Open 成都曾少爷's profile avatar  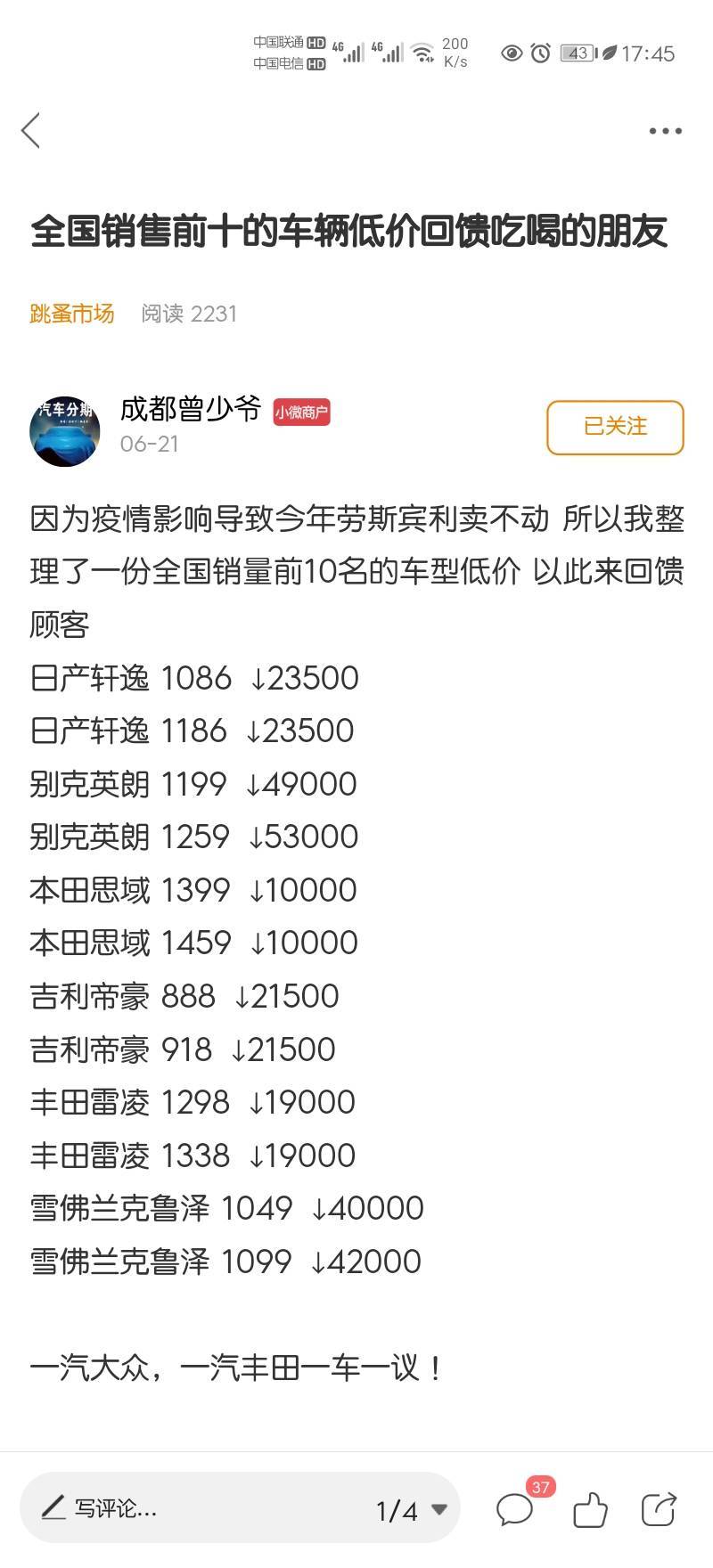coord(65,431)
